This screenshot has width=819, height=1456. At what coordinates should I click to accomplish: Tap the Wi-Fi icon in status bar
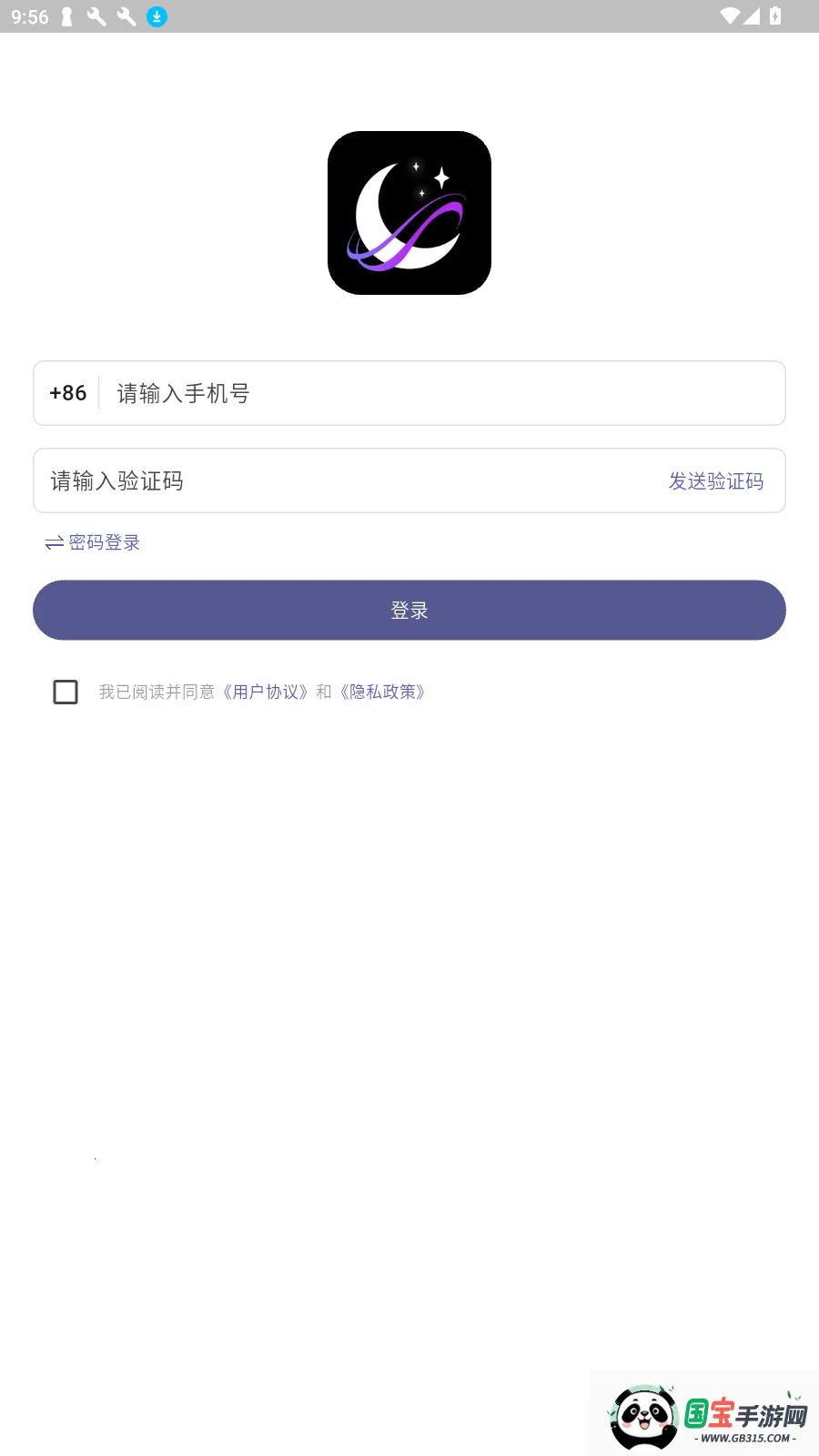(728, 15)
